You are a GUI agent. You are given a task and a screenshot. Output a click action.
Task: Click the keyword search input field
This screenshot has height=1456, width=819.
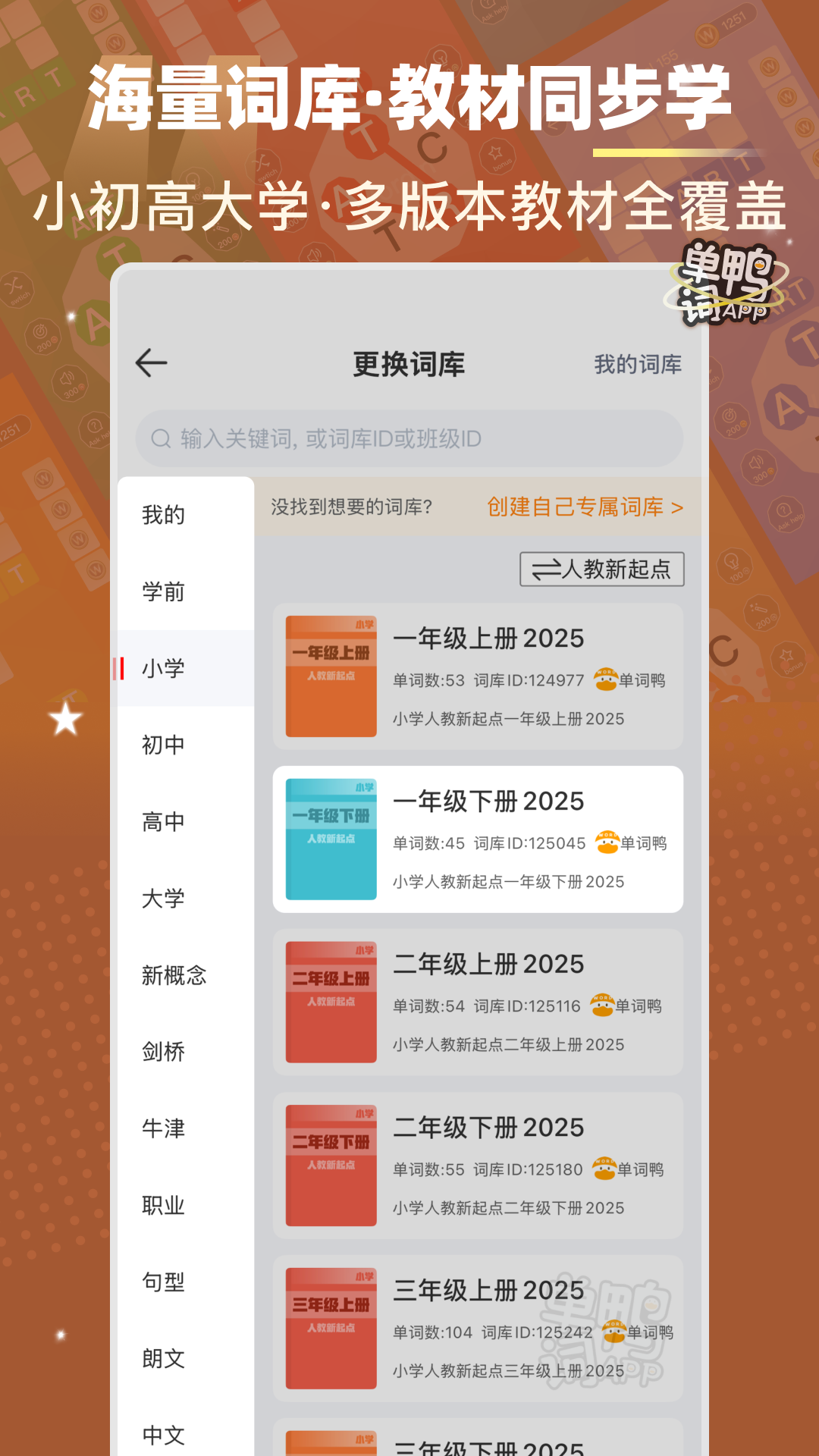coord(409,437)
